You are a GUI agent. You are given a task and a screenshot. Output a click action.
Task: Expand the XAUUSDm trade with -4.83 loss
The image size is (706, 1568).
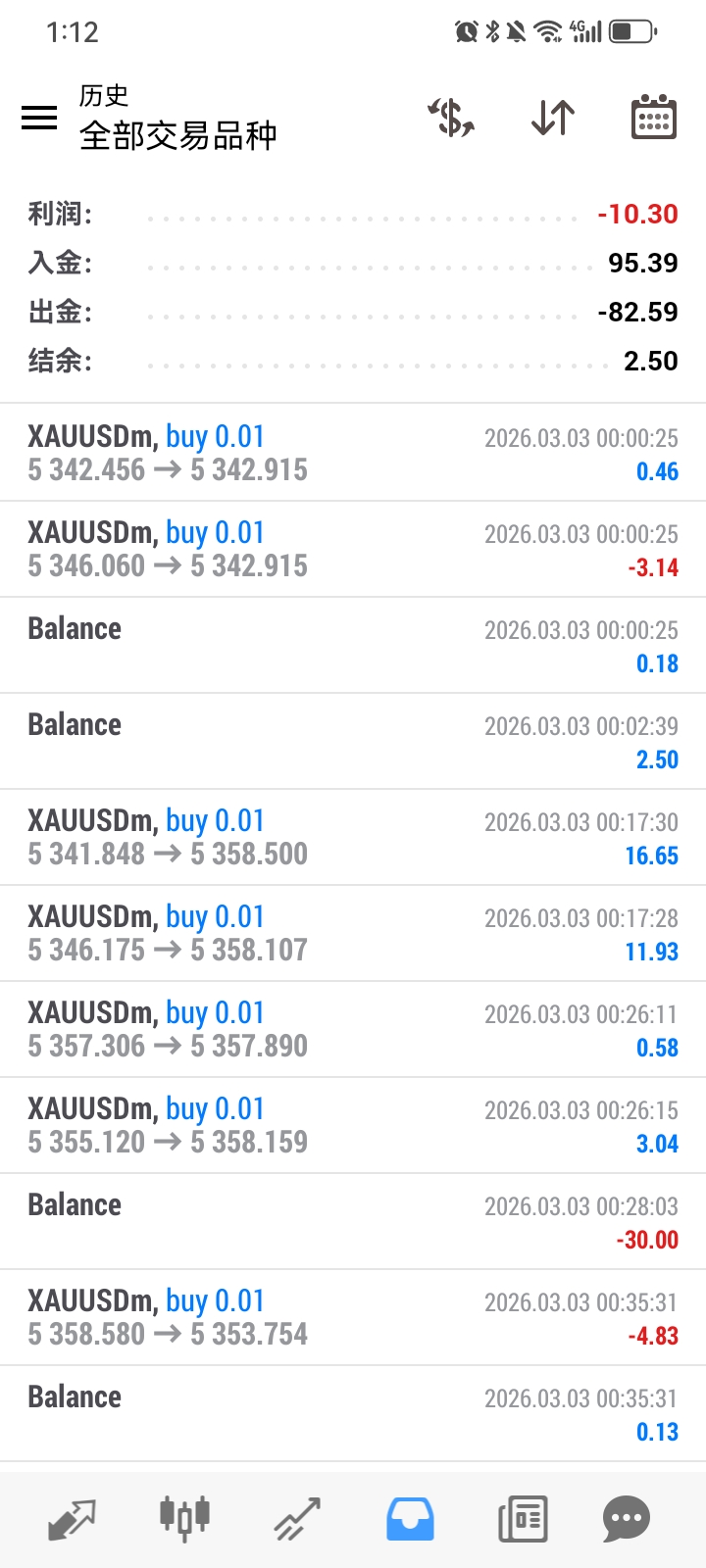pyautogui.click(x=353, y=1317)
